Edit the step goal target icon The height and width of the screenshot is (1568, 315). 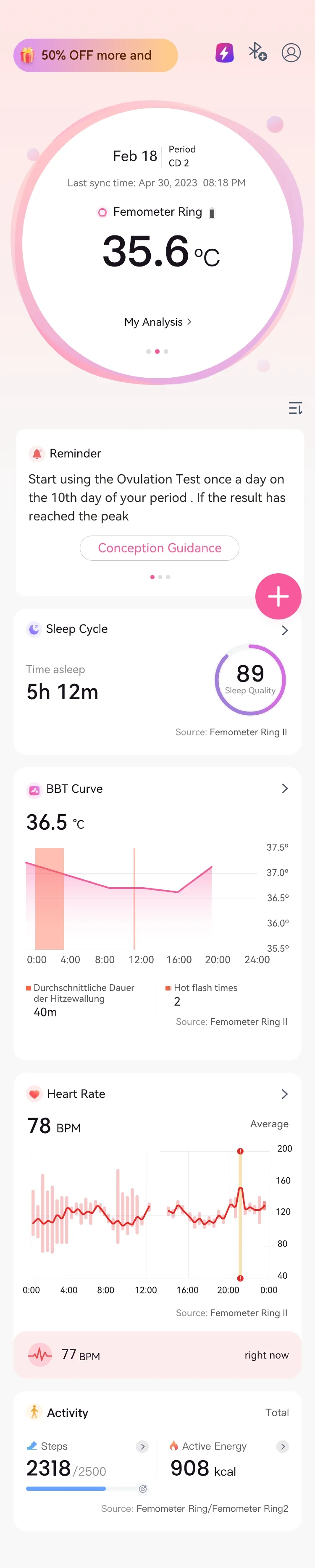pyautogui.click(x=142, y=1489)
